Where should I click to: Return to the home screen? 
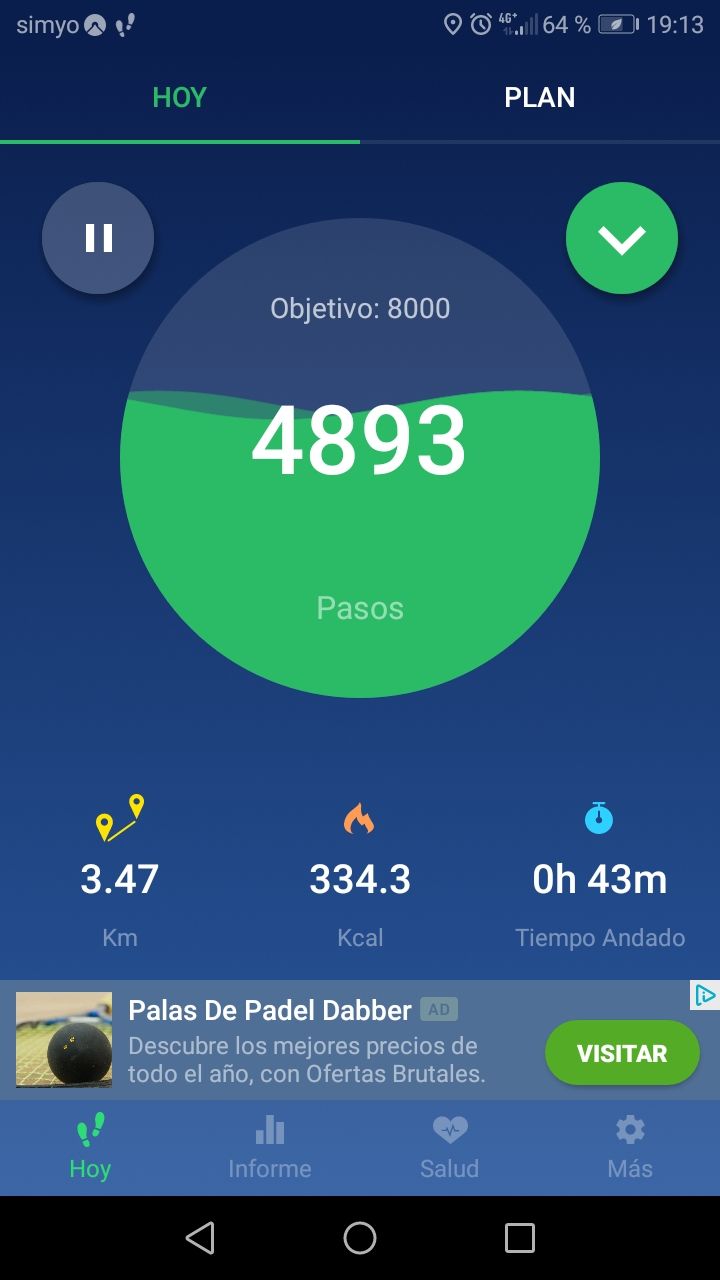360,1238
